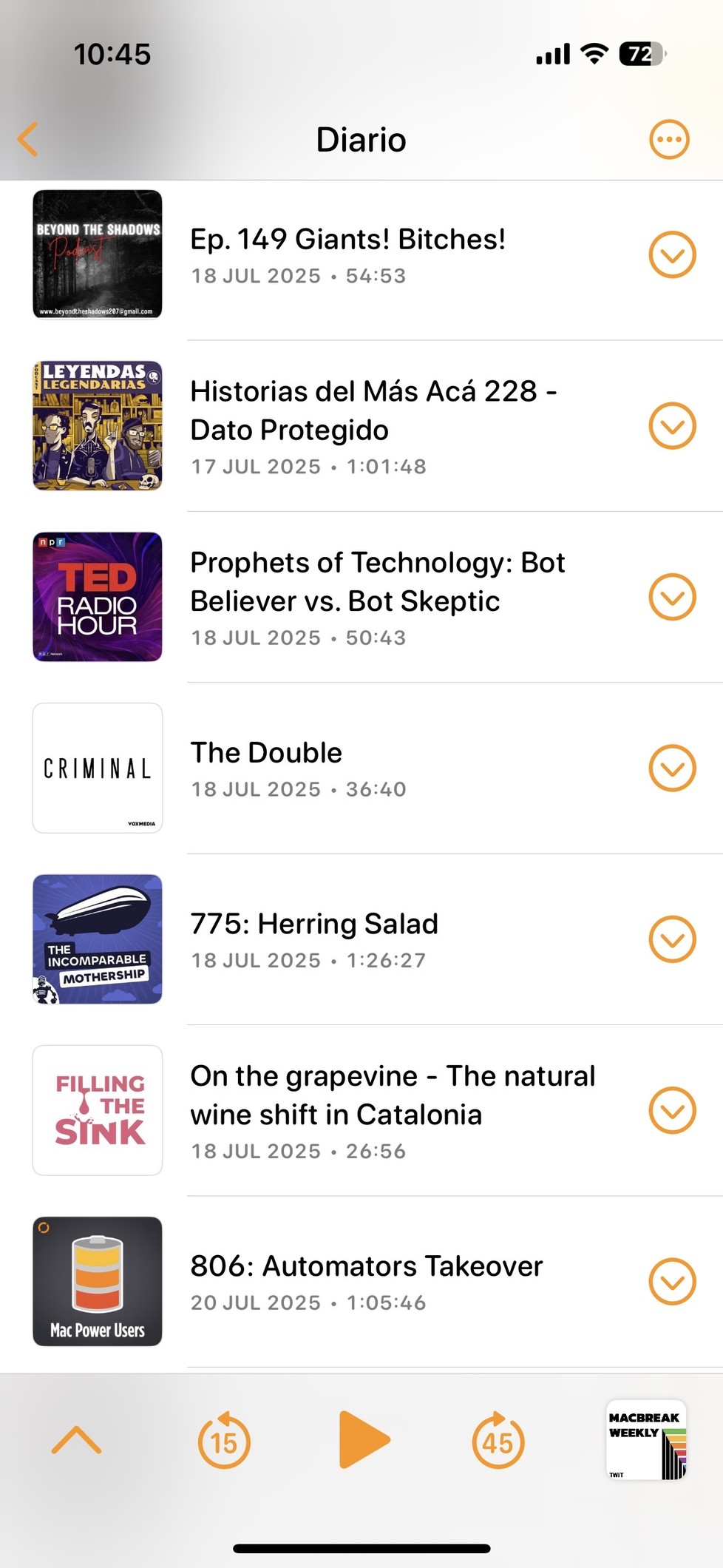Open 806: Automators Takeover episode
723x1568 pixels.
coord(366,1281)
